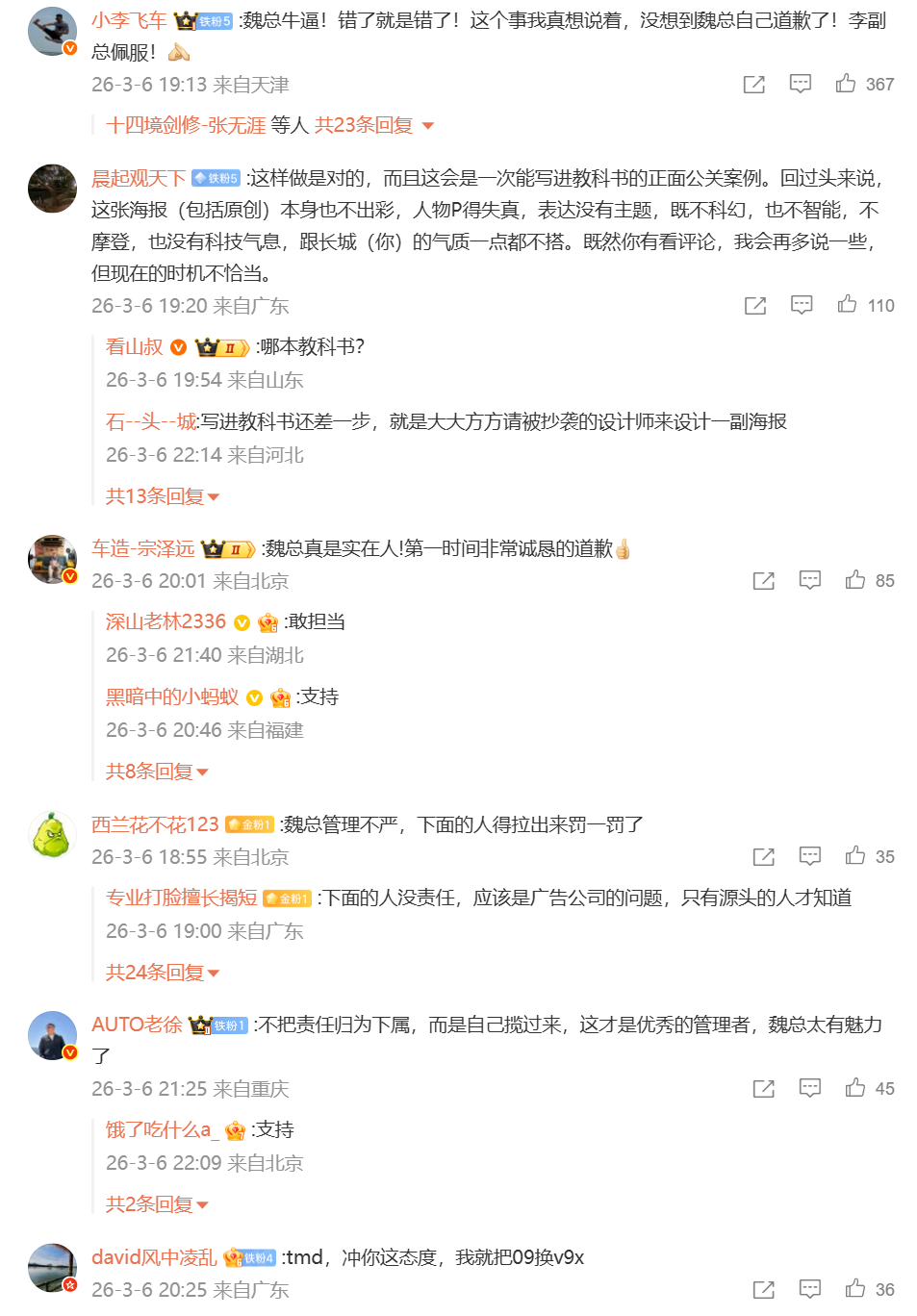Reply to 车造-宗泽远's comment

coord(810,580)
